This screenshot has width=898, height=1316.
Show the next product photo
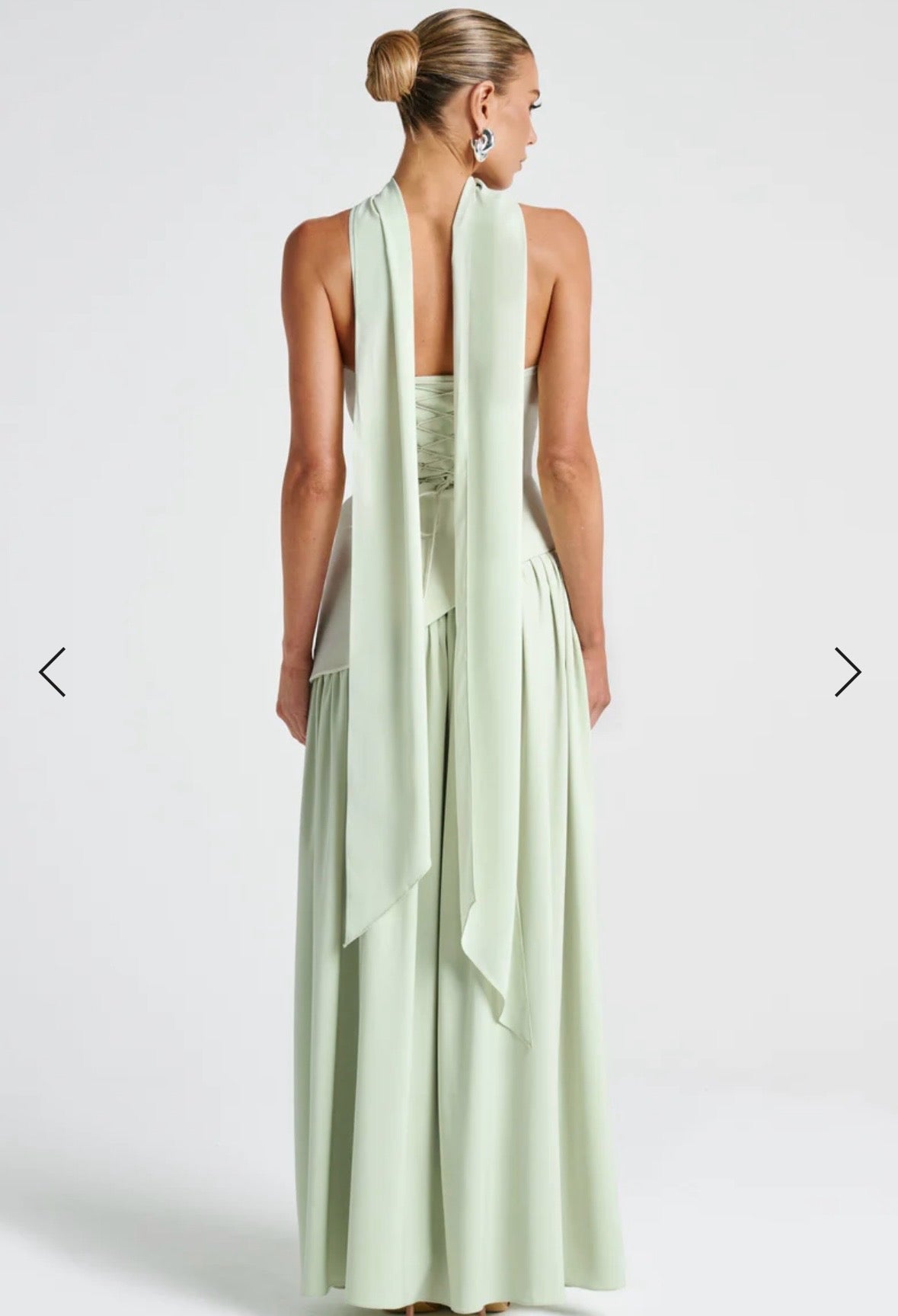click(x=846, y=671)
